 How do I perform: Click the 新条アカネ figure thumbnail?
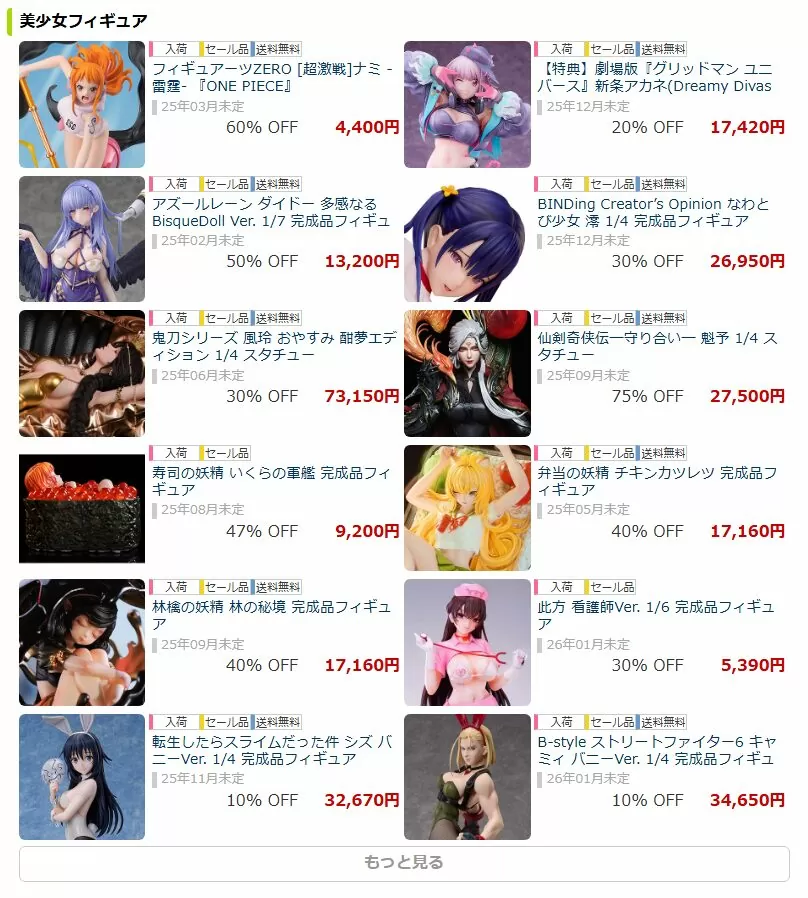point(467,106)
